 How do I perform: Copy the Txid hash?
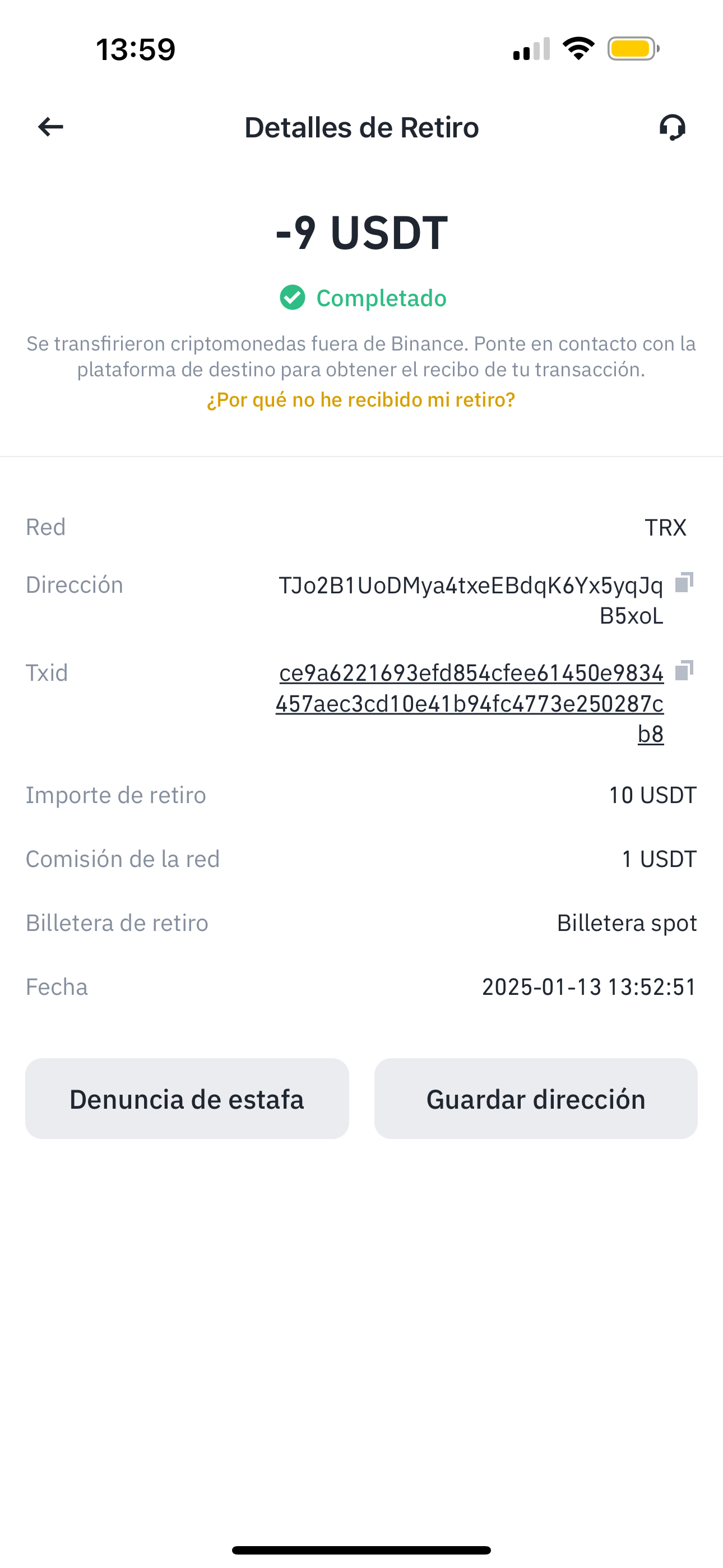(x=684, y=670)
